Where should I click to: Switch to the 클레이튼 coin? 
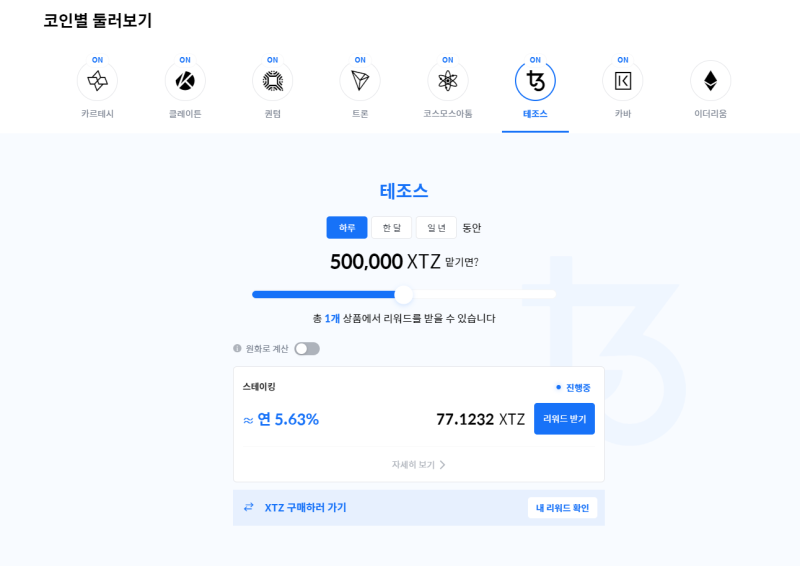pos(185,81)
